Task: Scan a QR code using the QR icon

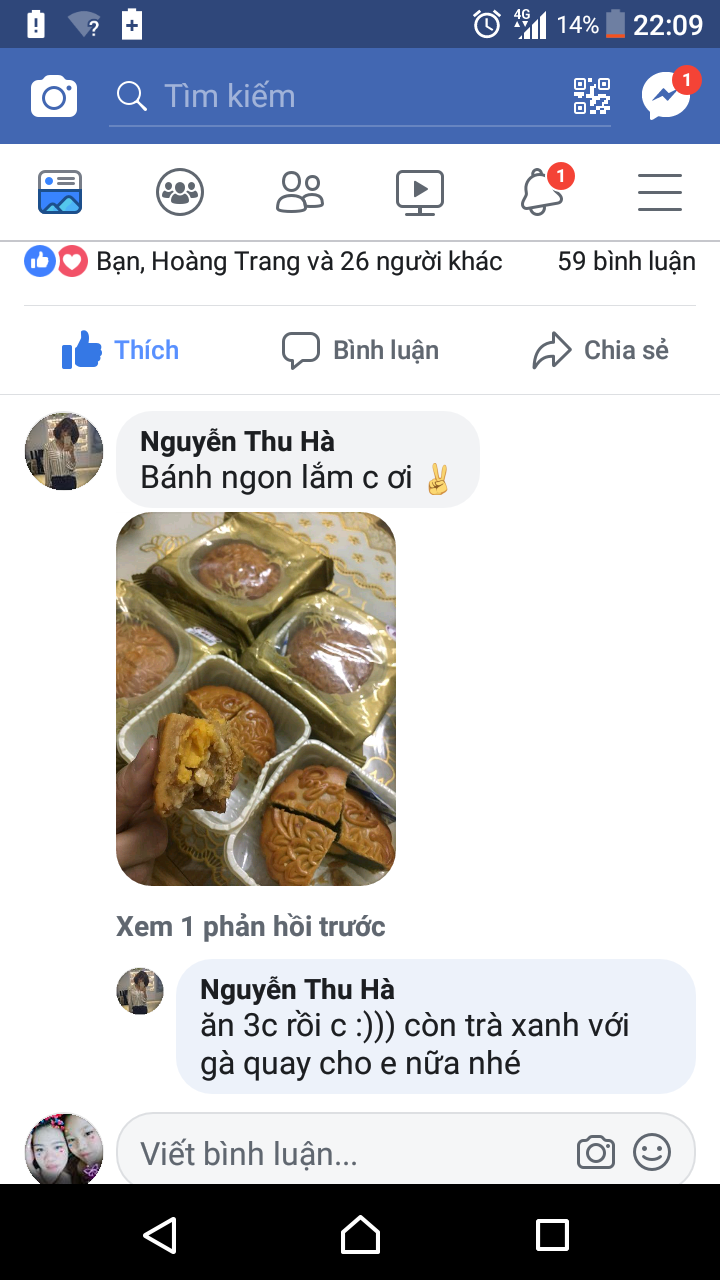Action: click(x=593, y=96)
